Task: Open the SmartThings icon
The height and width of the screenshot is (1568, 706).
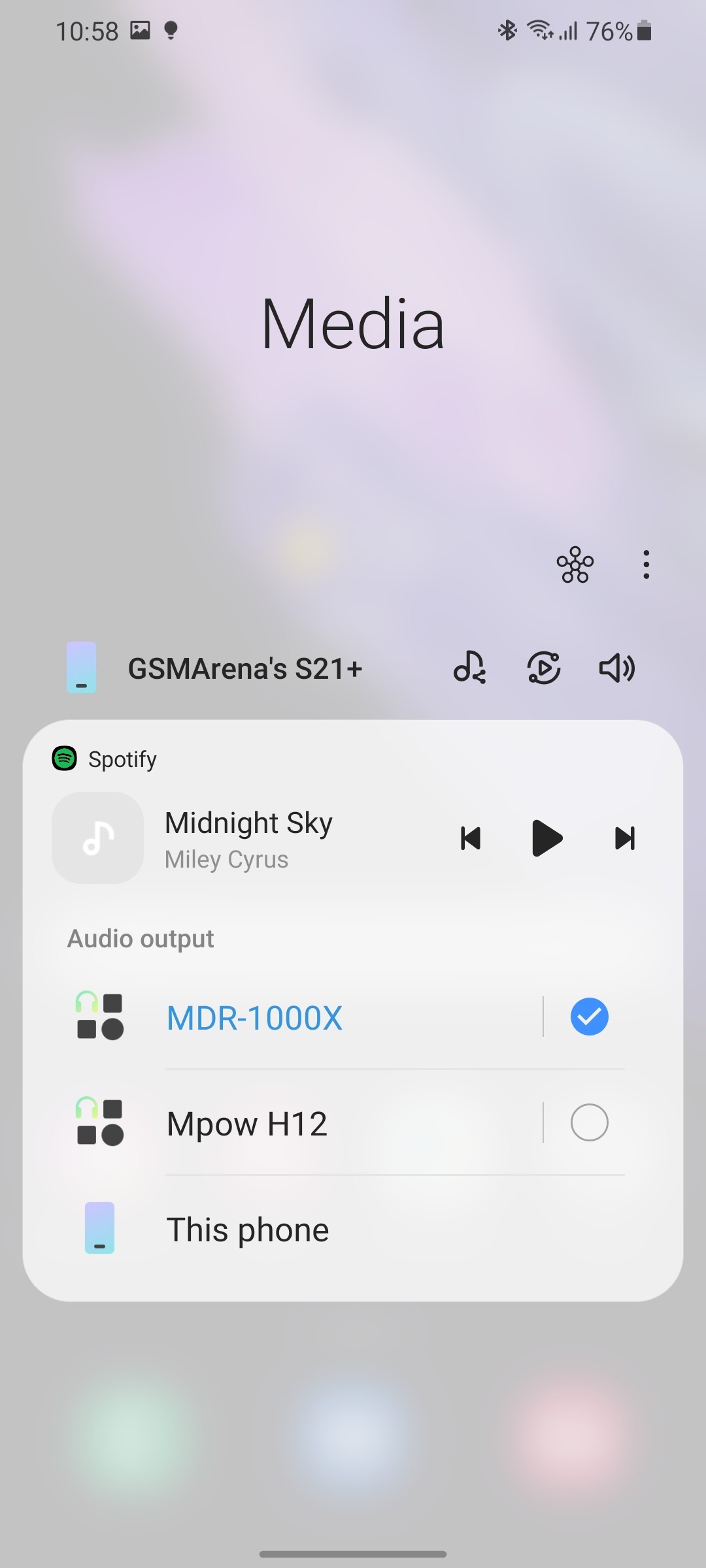Action: 575,564
